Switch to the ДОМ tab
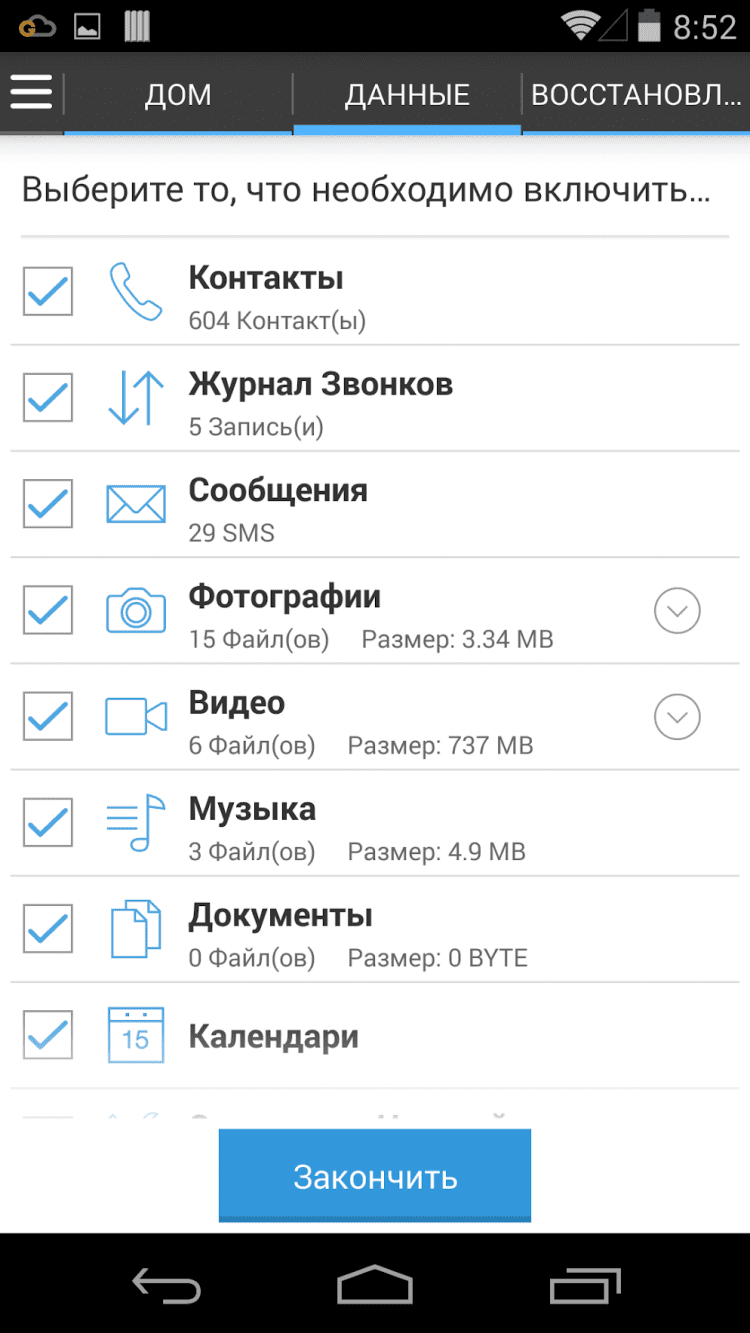The width and height of the screenshot is (750, 1333). 178,95
